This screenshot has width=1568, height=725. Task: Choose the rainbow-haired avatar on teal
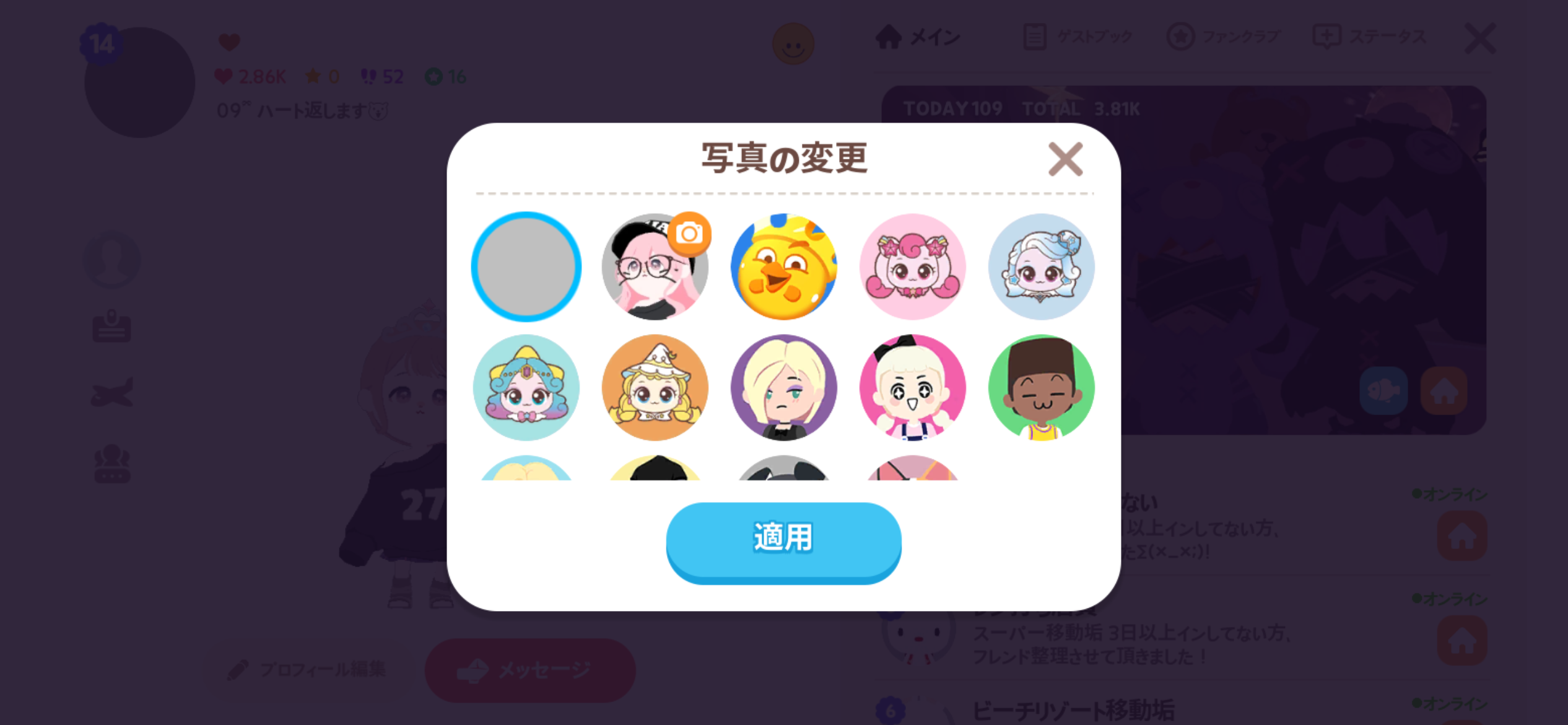(526, 388)
